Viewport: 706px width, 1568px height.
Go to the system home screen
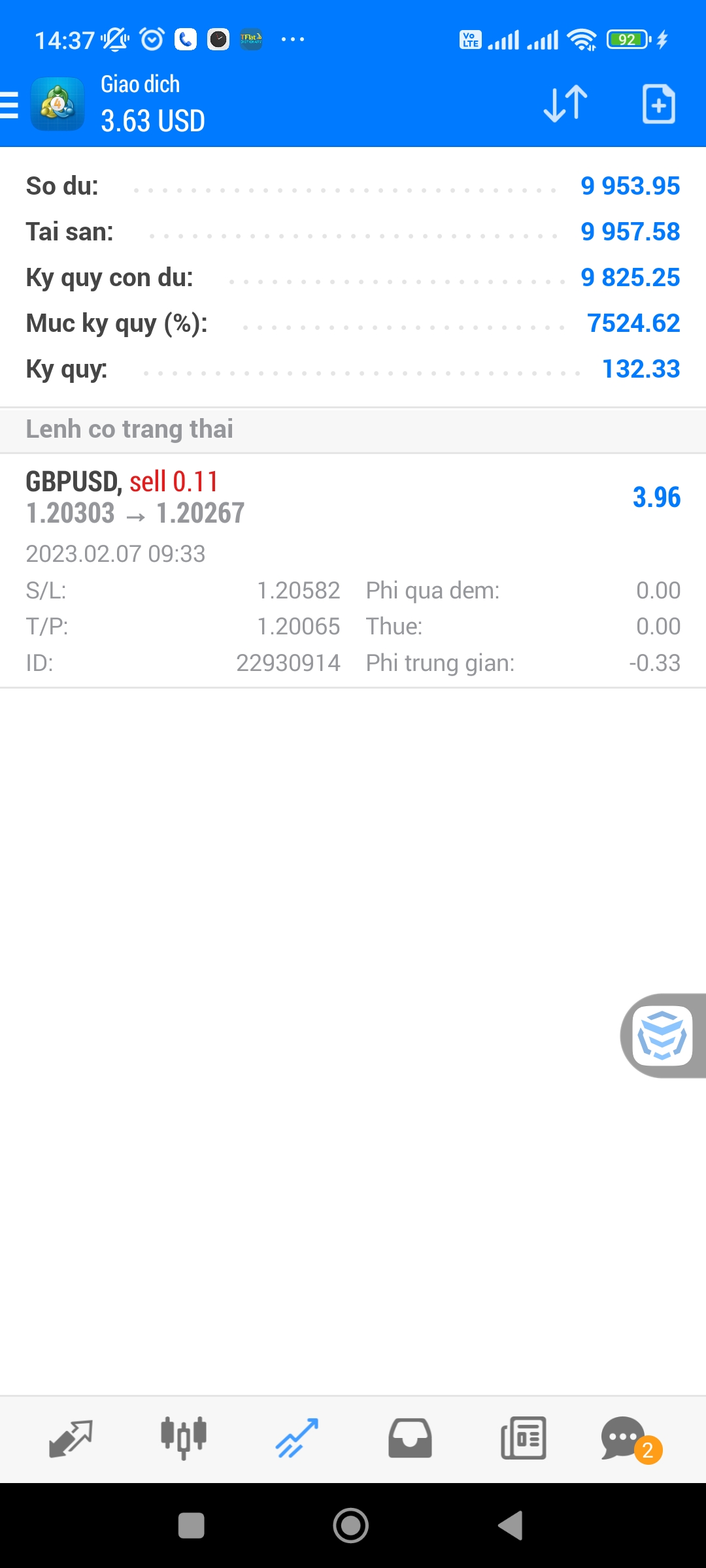(x=351, y=1526)
